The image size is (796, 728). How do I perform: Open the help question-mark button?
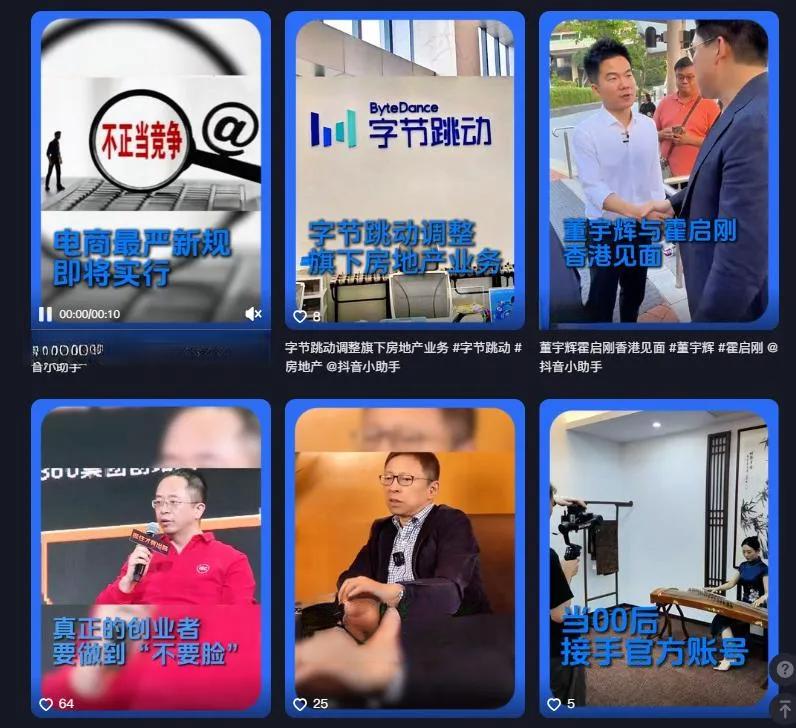tap(785, 669)
